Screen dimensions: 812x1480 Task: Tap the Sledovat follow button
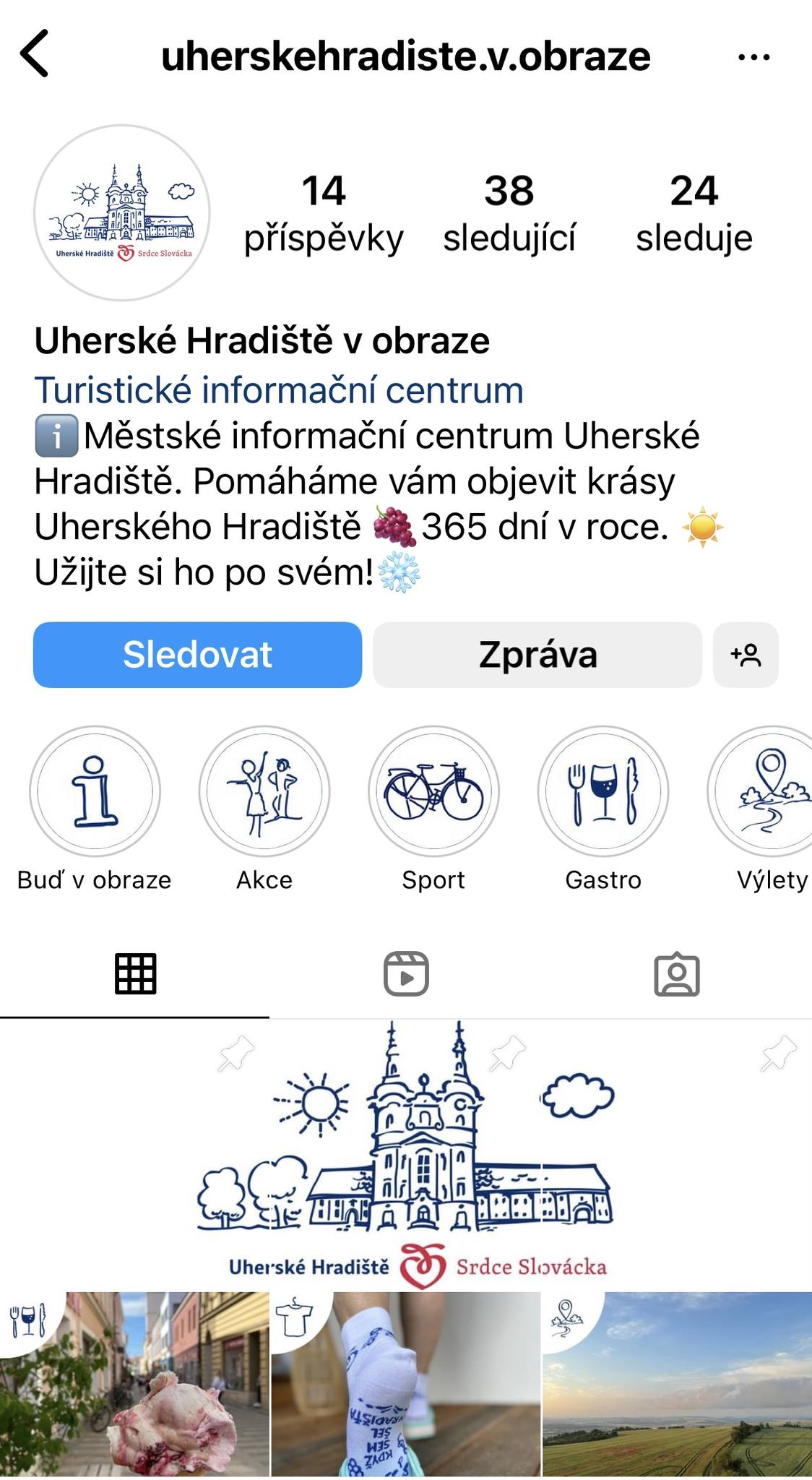coord(197,655)
